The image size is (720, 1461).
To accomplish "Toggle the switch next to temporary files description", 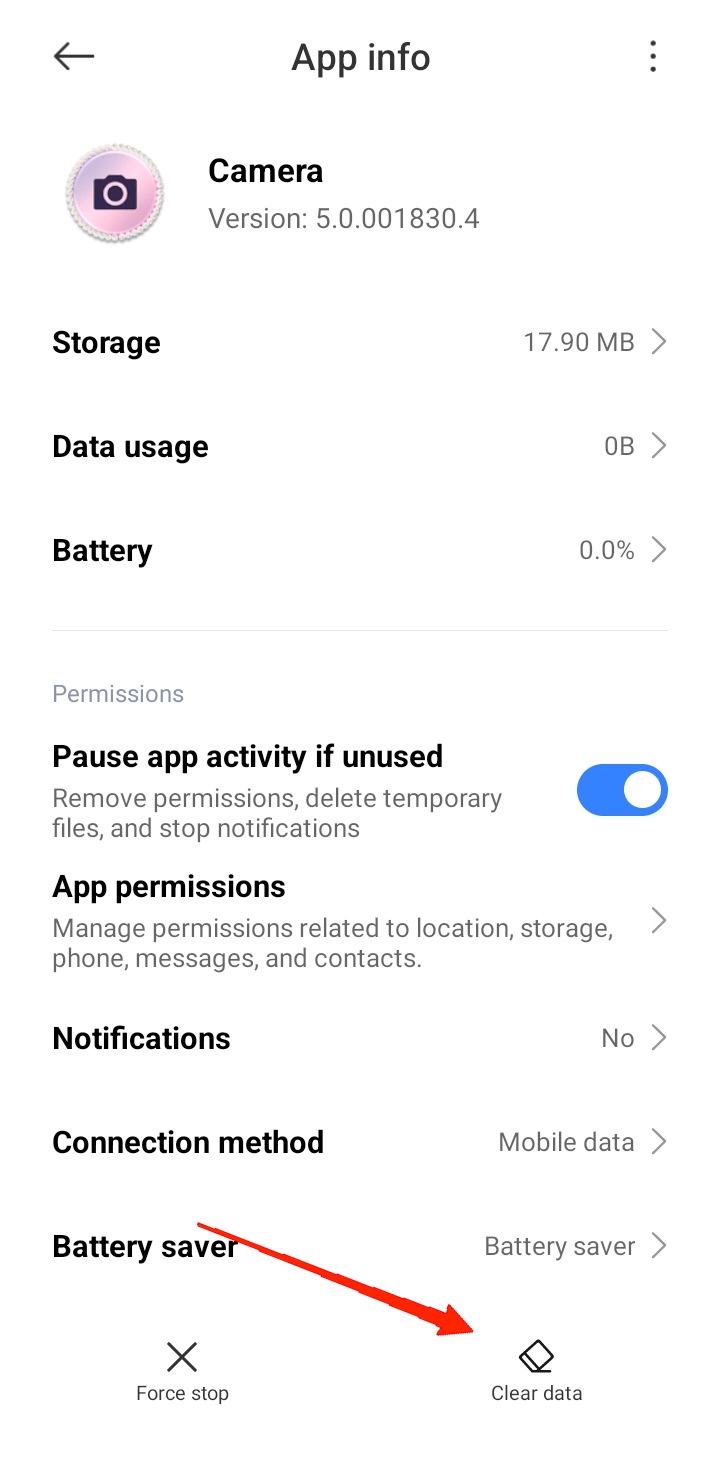I will (622, 790).
